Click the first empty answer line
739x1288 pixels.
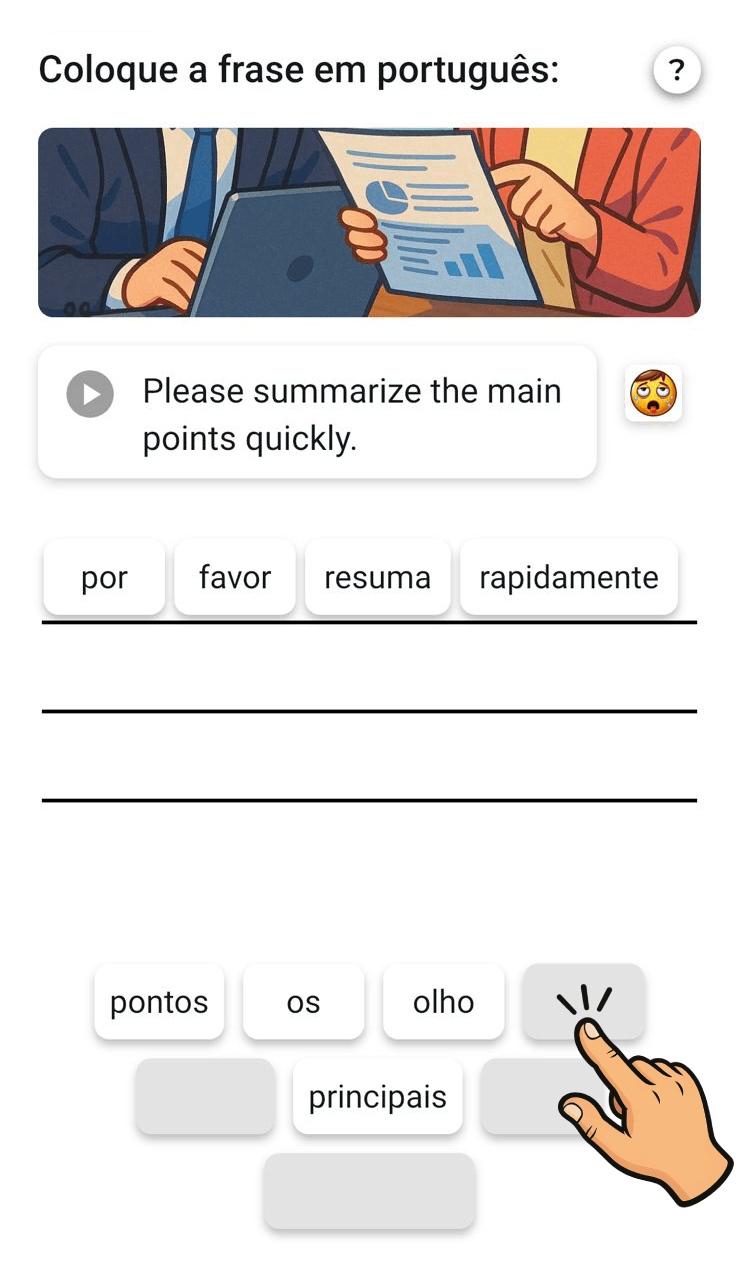[x=369, y=622]
